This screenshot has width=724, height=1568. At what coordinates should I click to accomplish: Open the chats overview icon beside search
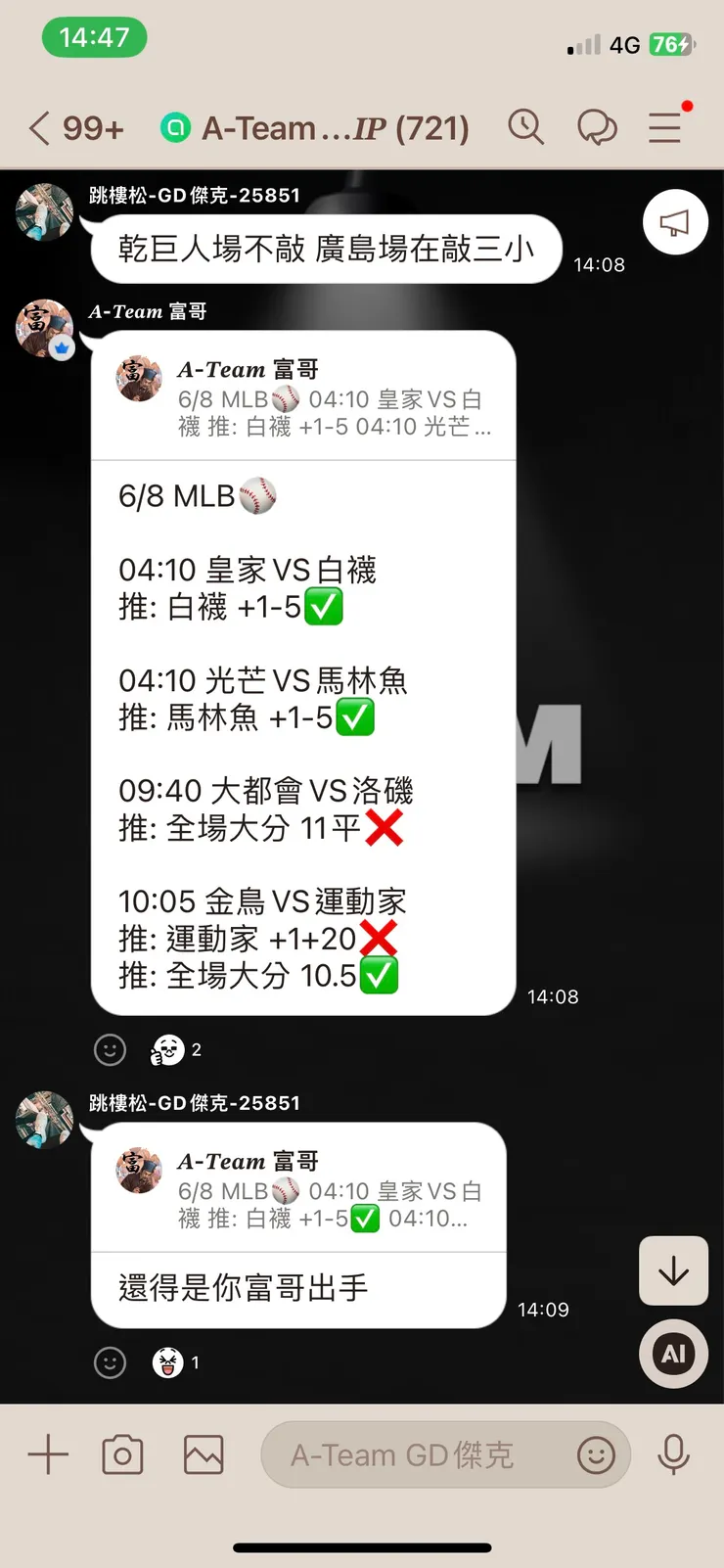pos(599,127)
